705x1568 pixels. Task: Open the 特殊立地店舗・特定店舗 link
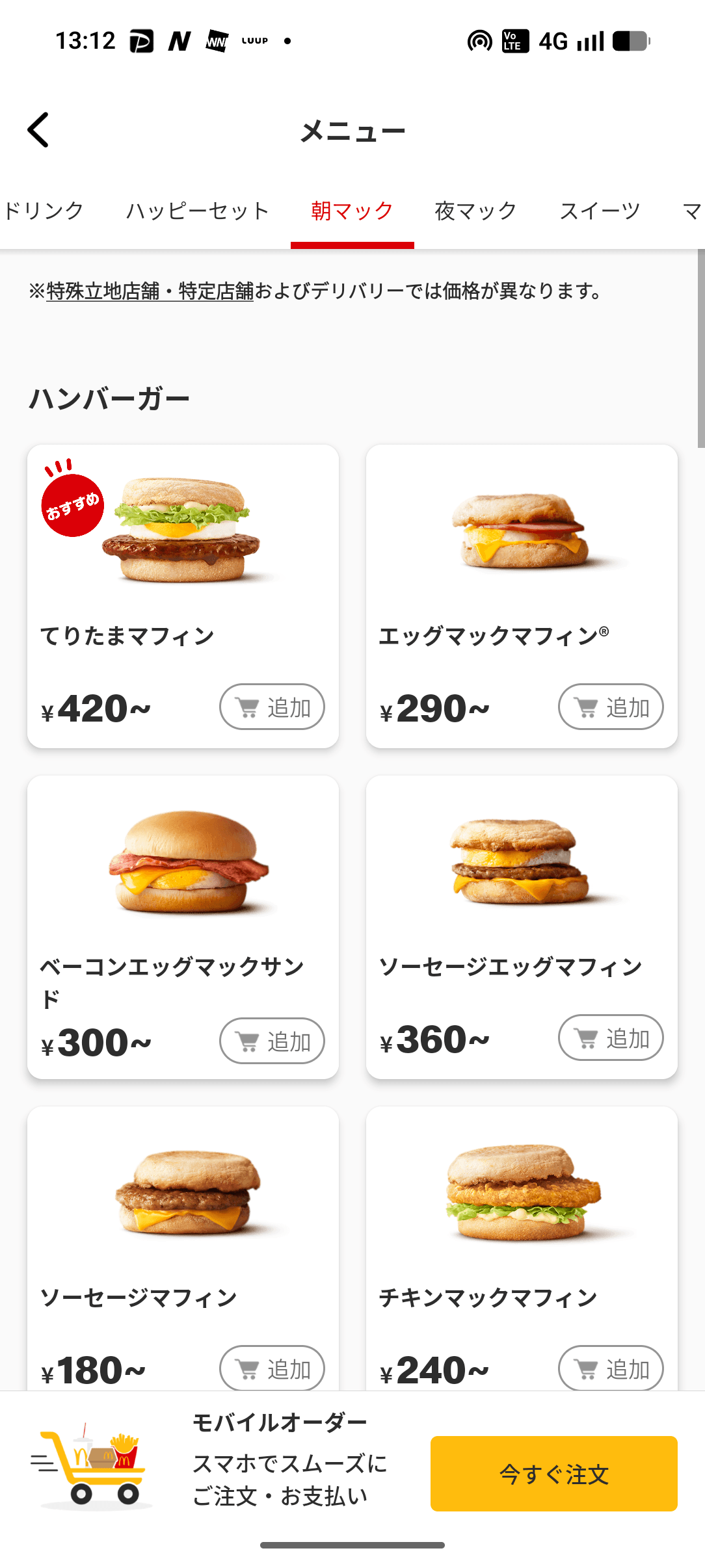[x=150, y=291]
